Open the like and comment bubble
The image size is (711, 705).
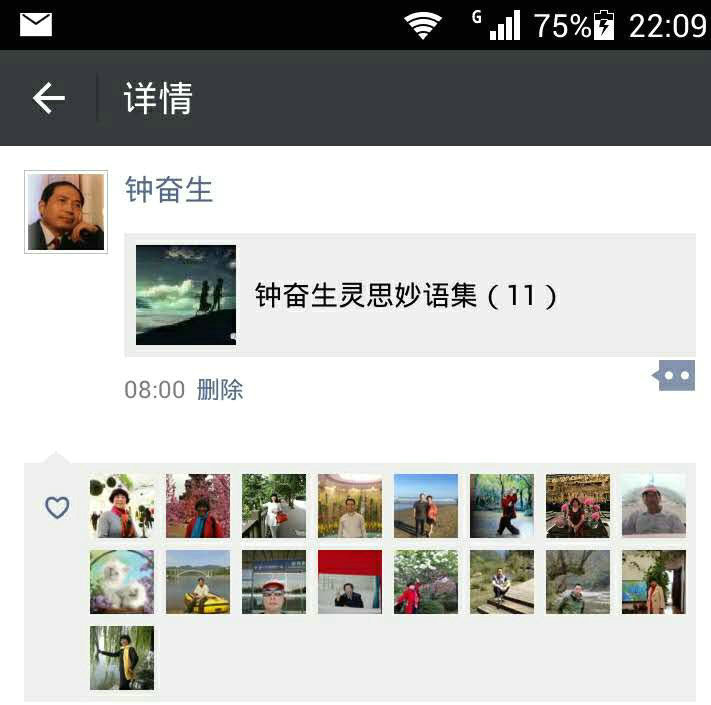click(676, 376)
